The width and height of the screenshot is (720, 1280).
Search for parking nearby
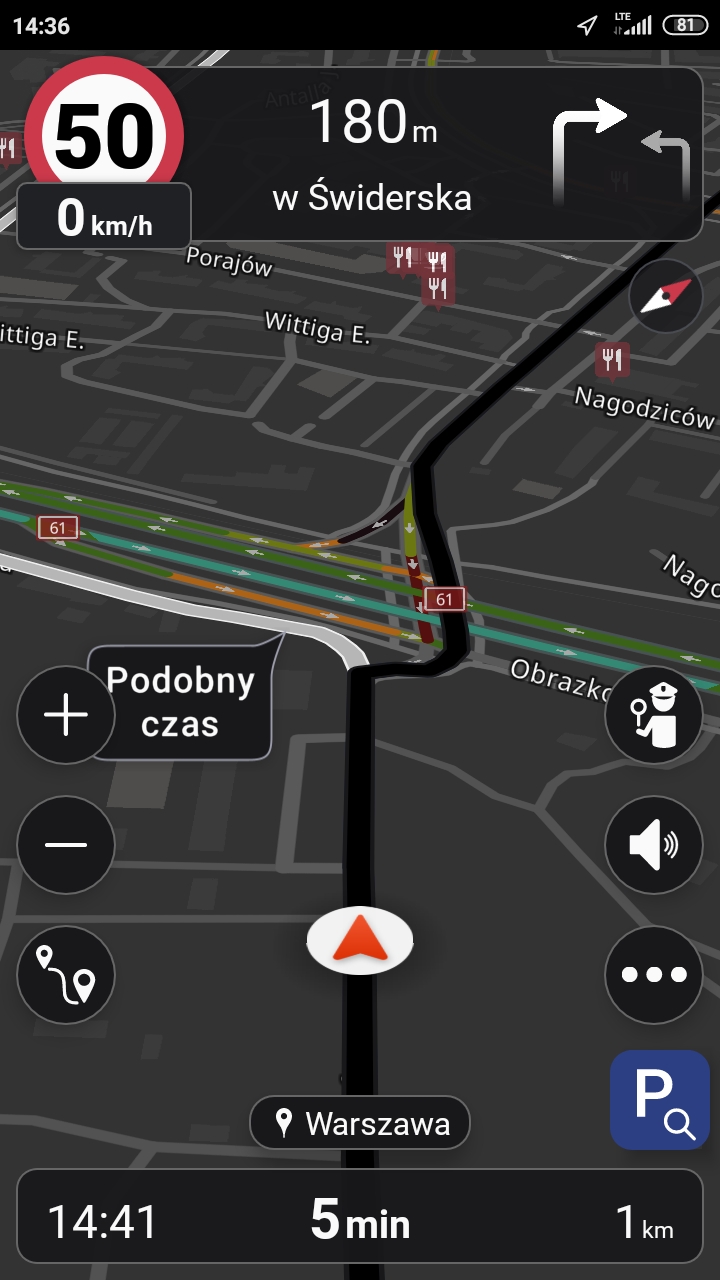(x=660, y=1100)
